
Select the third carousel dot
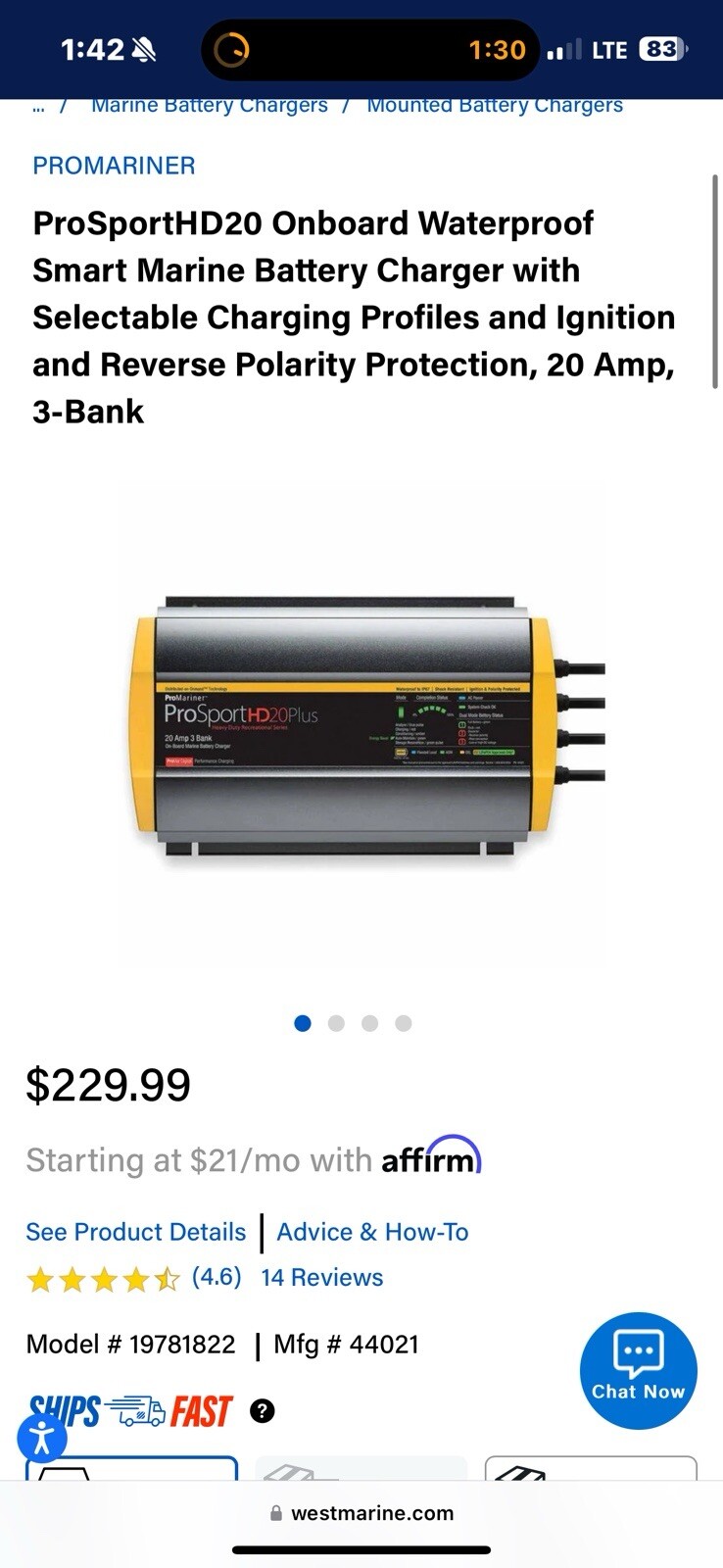pos(369,1022)
